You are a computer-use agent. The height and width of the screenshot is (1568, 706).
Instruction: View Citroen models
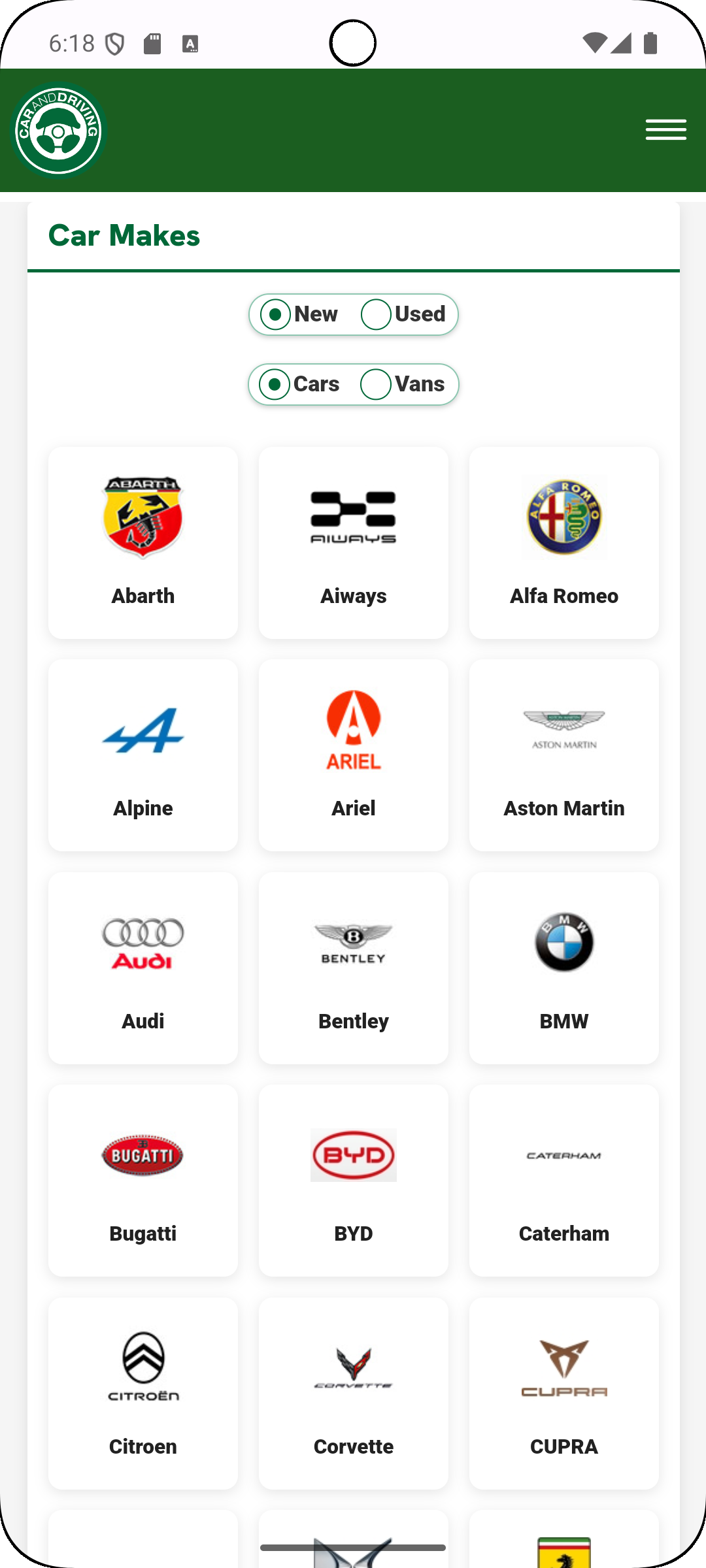(x=143, y=1393)
